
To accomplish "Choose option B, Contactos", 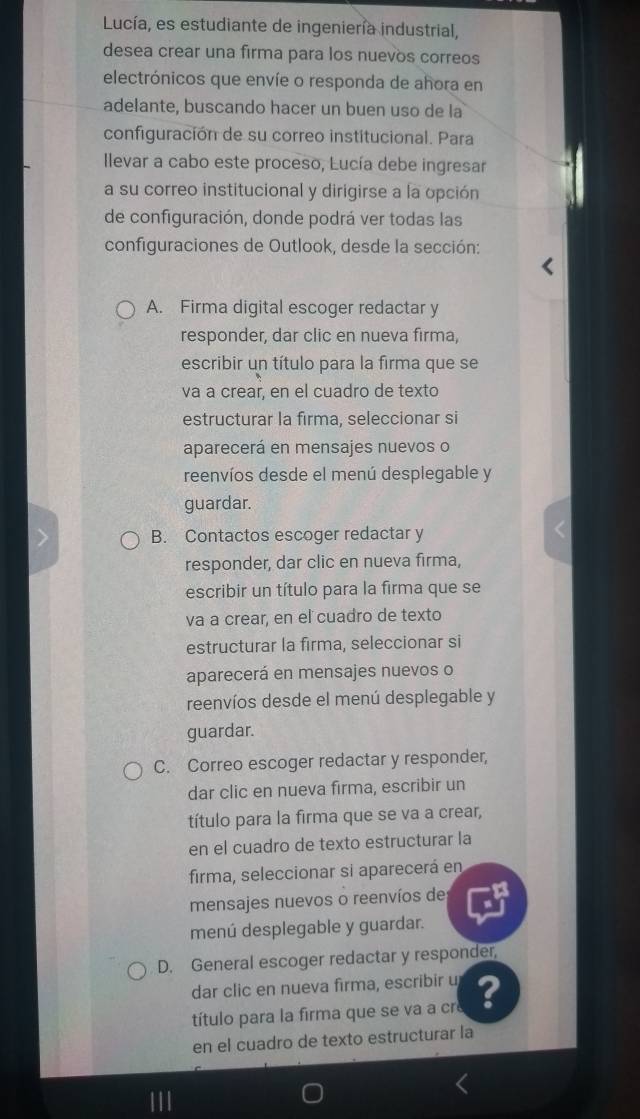I will click(131, 541).
